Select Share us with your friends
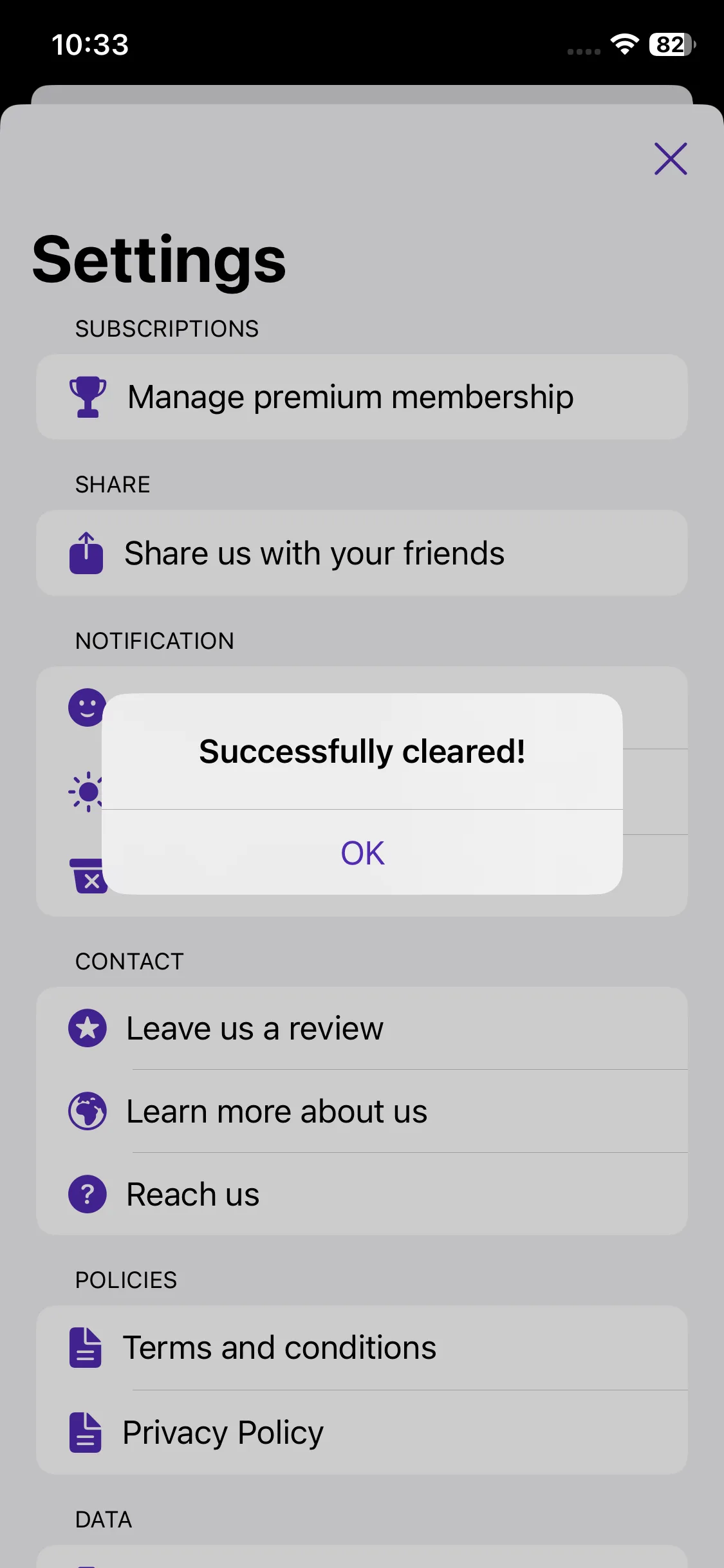724x1568 pixels. coord(362,554)
